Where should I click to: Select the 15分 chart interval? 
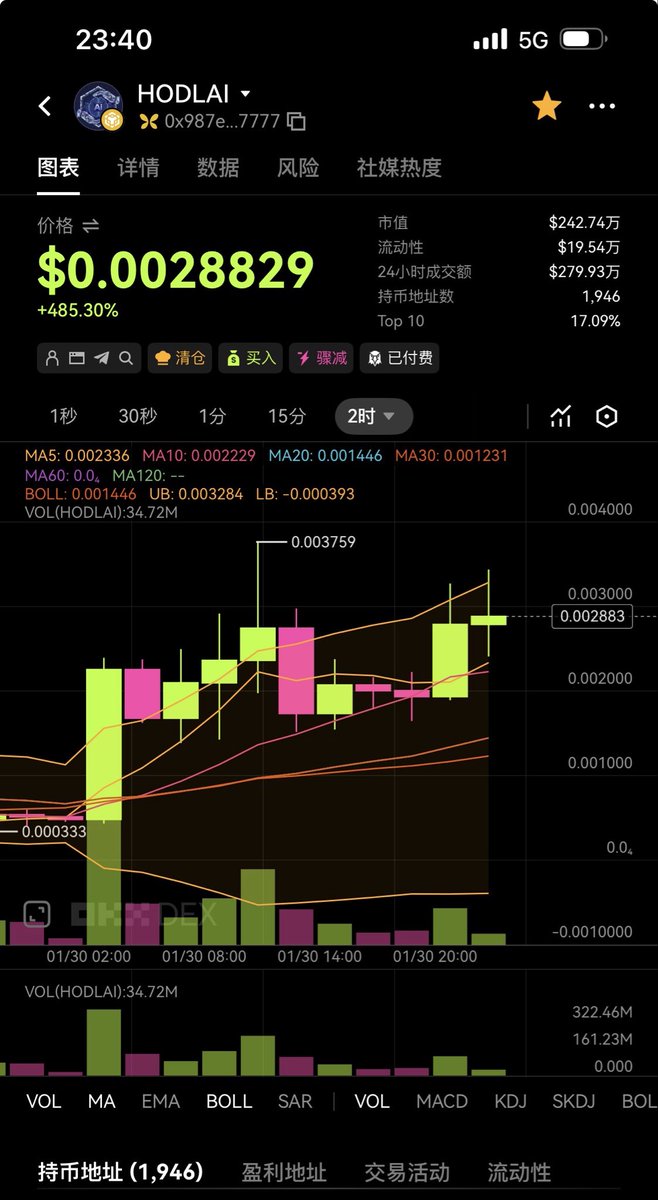pyautogui.click(x=287, y=417)
